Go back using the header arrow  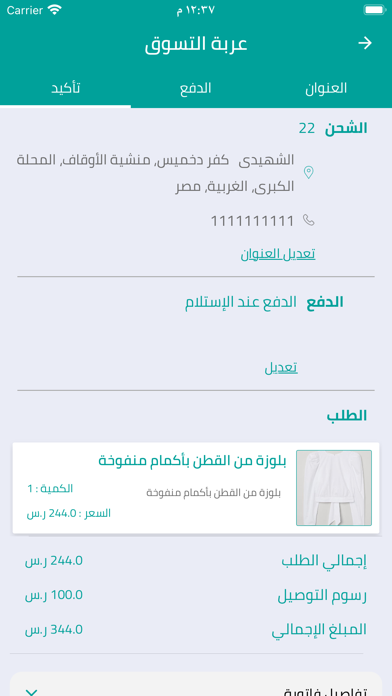tap(365, 43)
